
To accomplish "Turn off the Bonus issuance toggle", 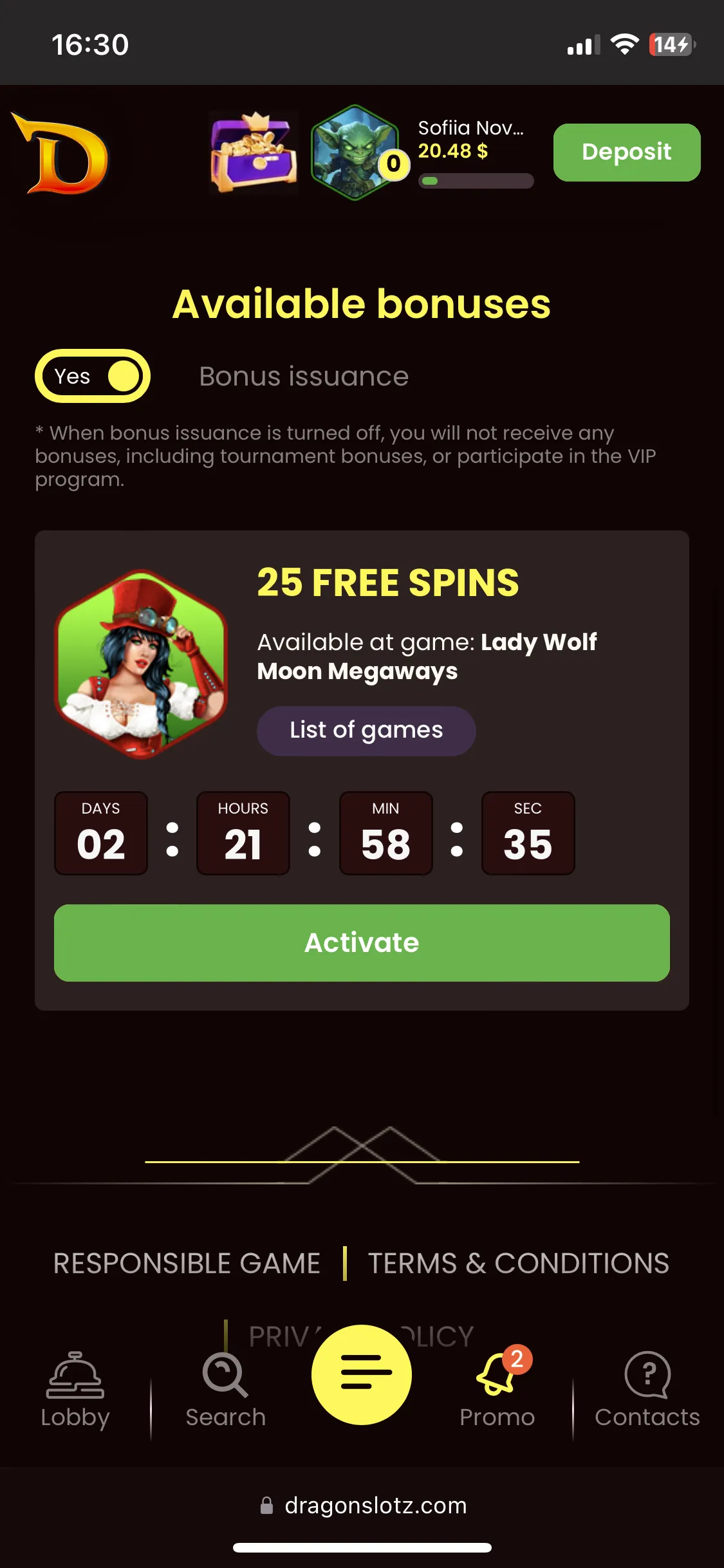I will [93, 376].
